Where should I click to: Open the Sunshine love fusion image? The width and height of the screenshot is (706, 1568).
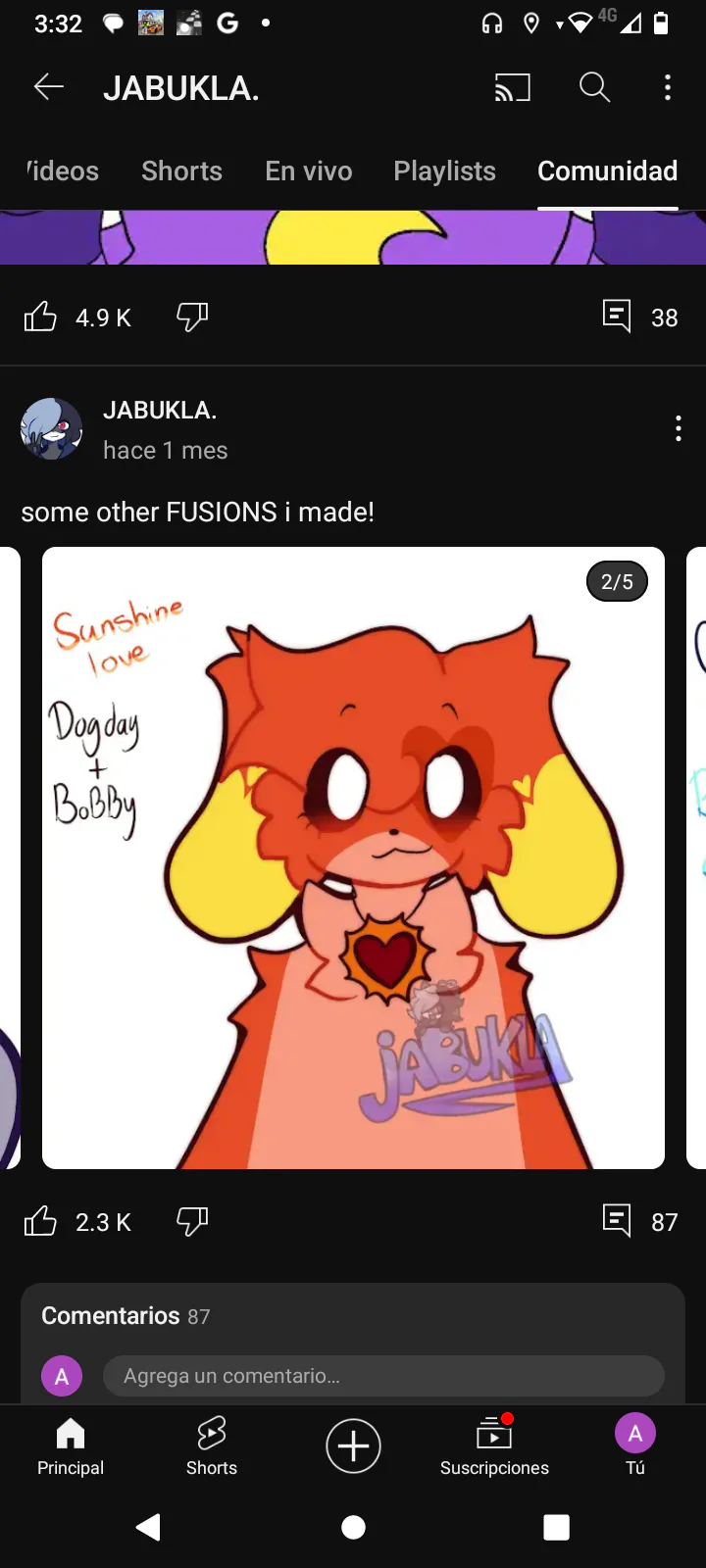(353, 857)
